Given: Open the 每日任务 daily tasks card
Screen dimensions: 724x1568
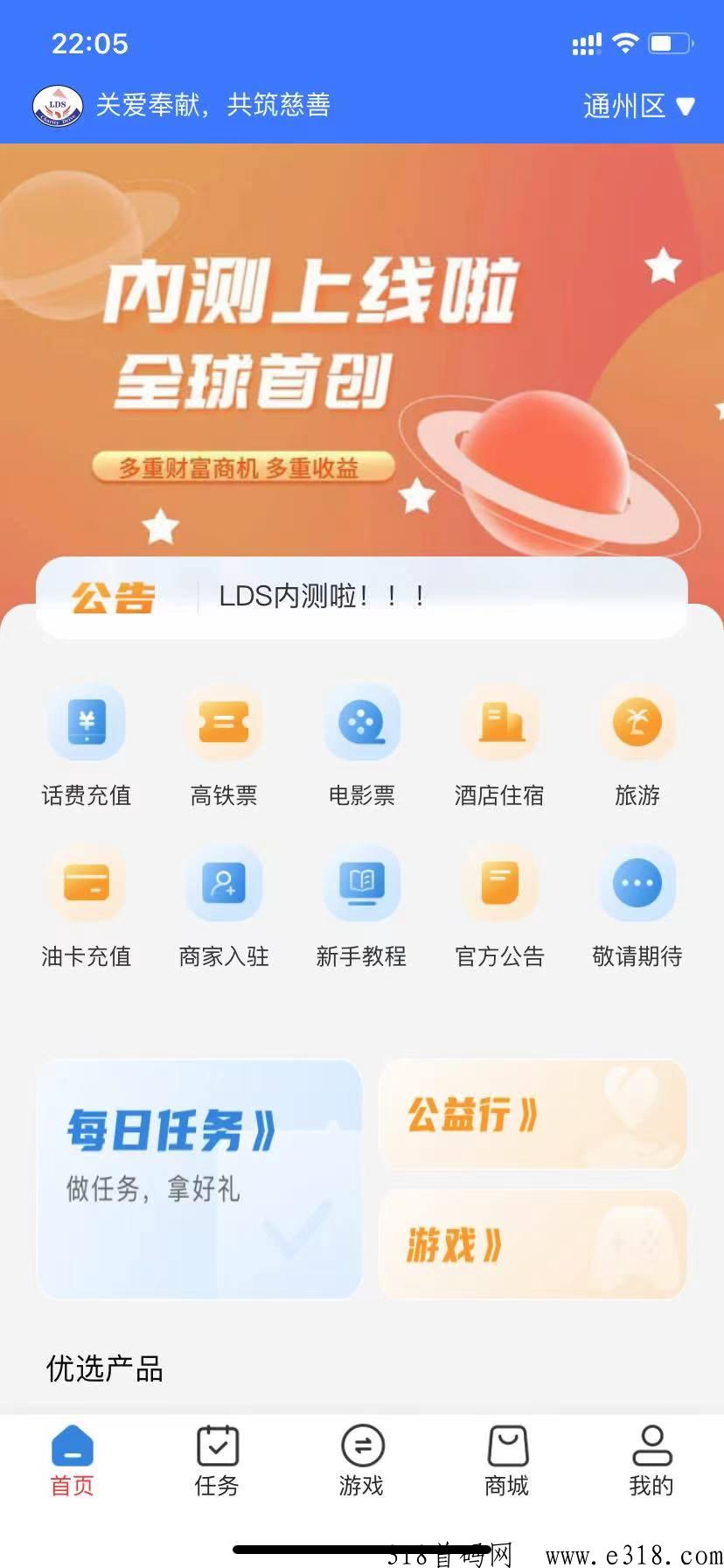Looking at the screenshot, I should tap(199, 1179).
